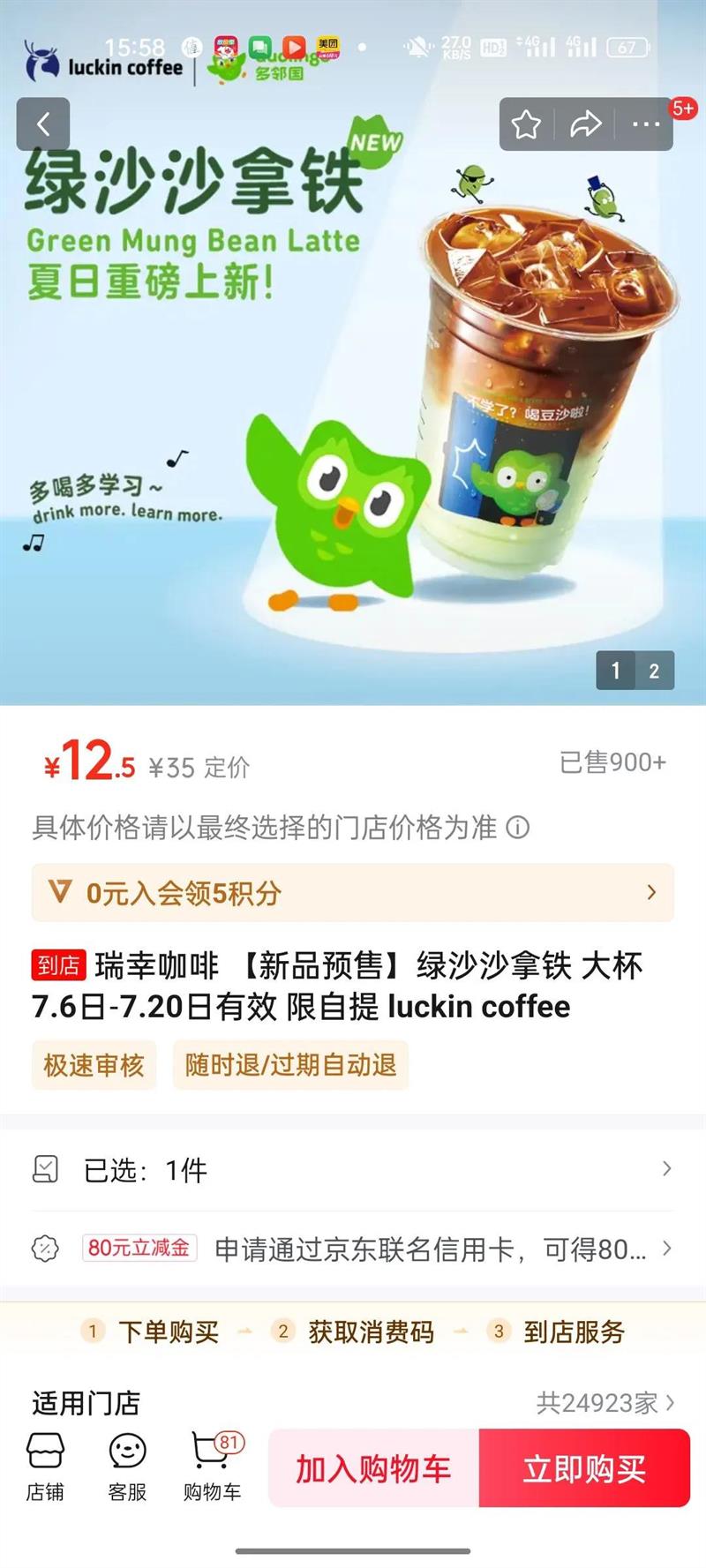
Task: Go back using the top-left arrow
Action: (x=43, y=124)
